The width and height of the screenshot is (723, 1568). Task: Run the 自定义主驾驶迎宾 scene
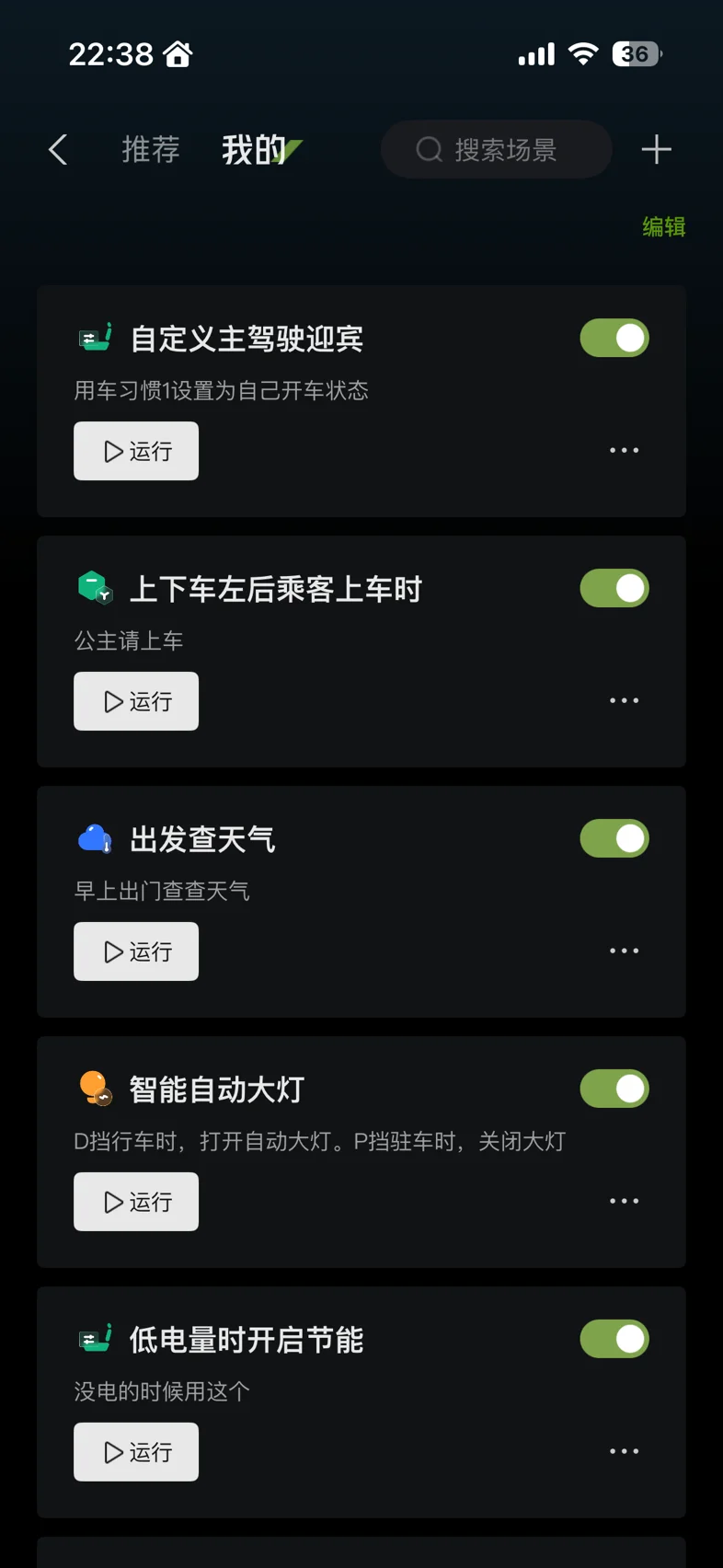tap(136, 451)
